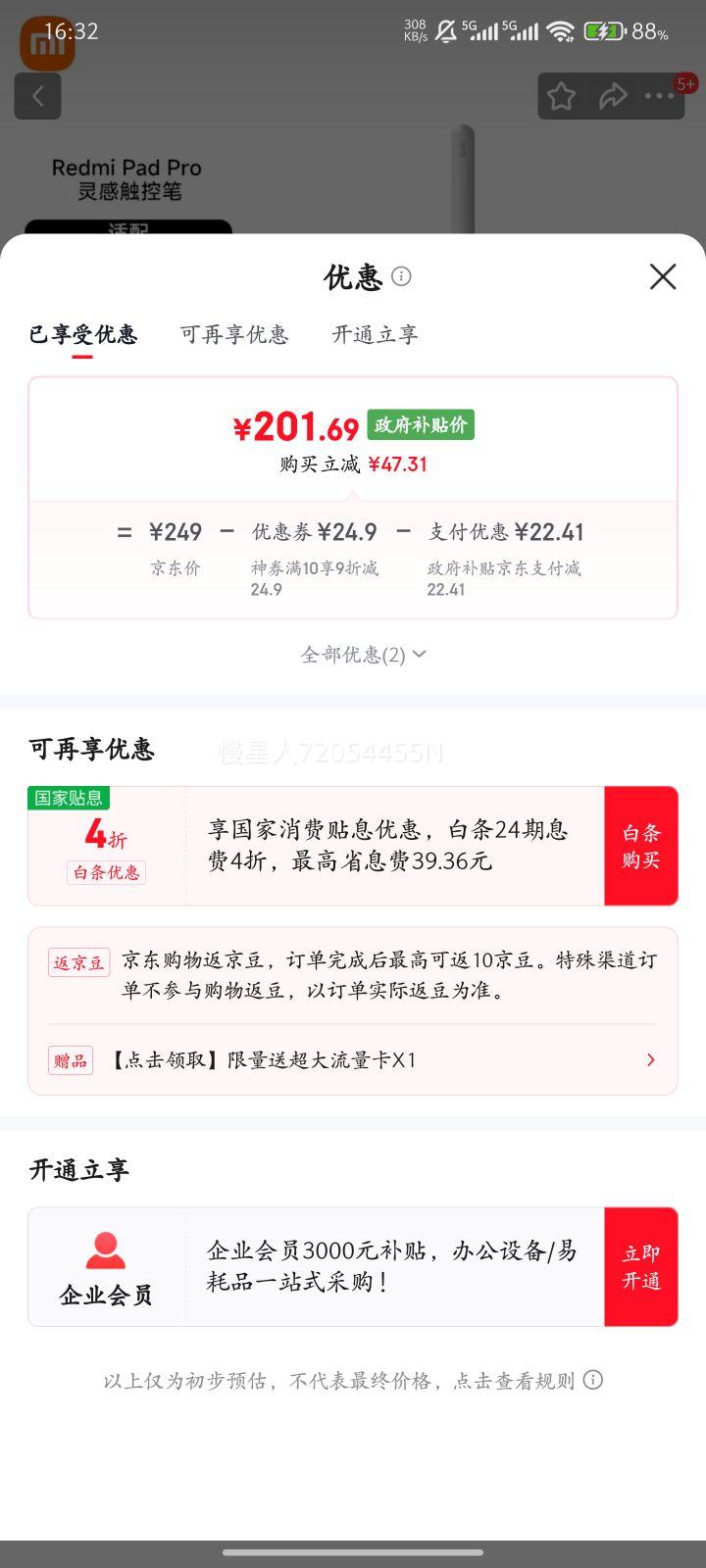Switch to the 可再享优惠 tab

click(234, 335)
